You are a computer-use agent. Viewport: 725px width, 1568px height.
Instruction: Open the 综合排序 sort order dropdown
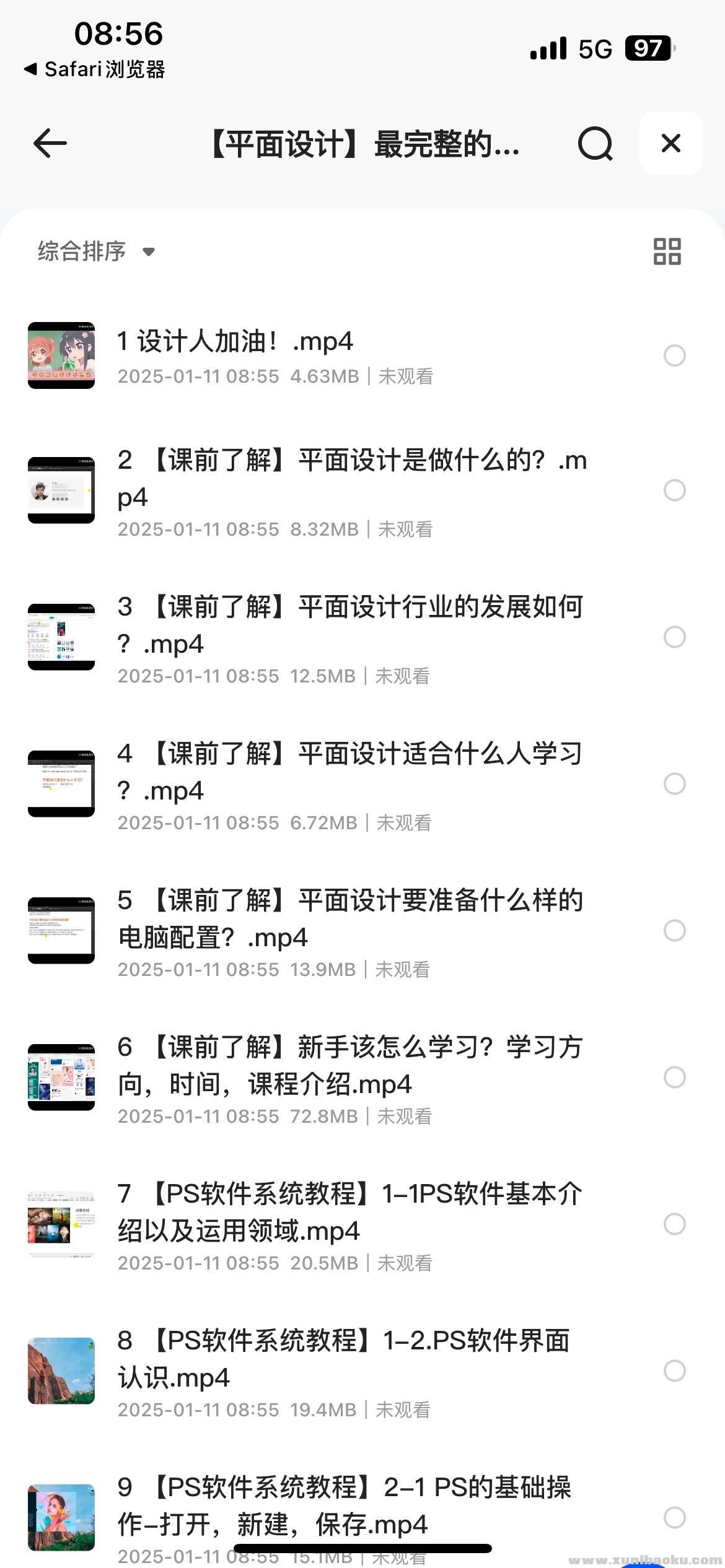[81, 251]
